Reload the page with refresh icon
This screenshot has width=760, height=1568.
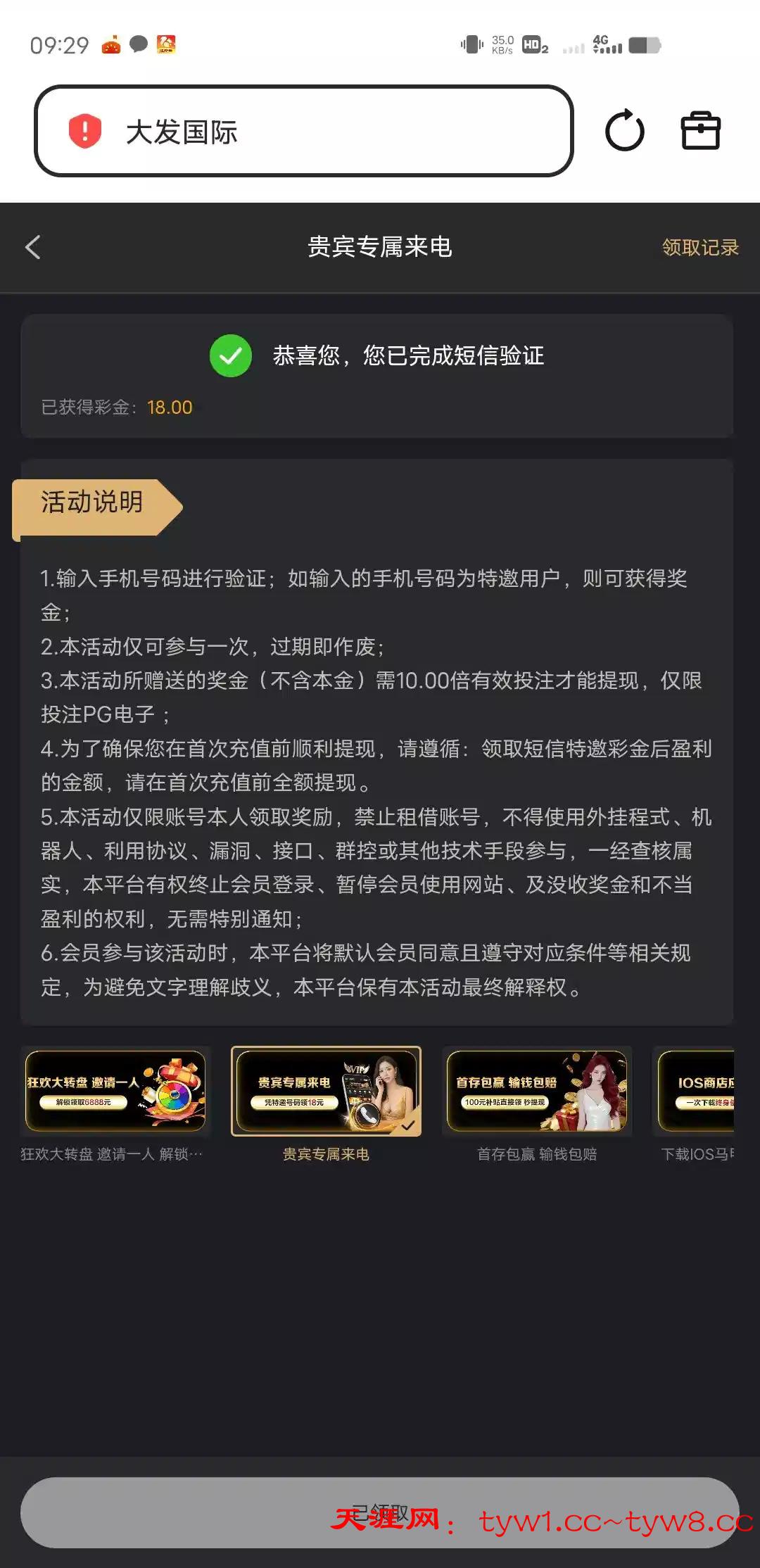(624, 131)
